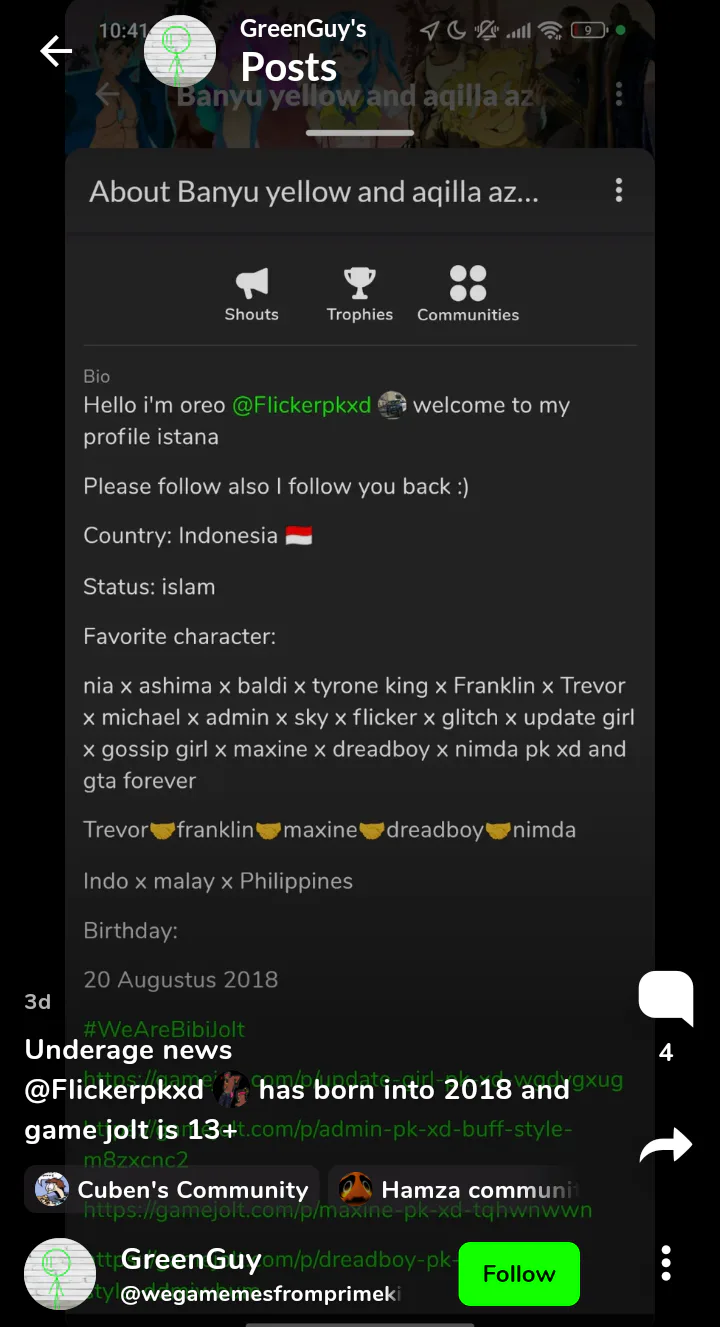
Task: Share this Underage news post
Action: pyautogui.click(x=666, y=1145)
